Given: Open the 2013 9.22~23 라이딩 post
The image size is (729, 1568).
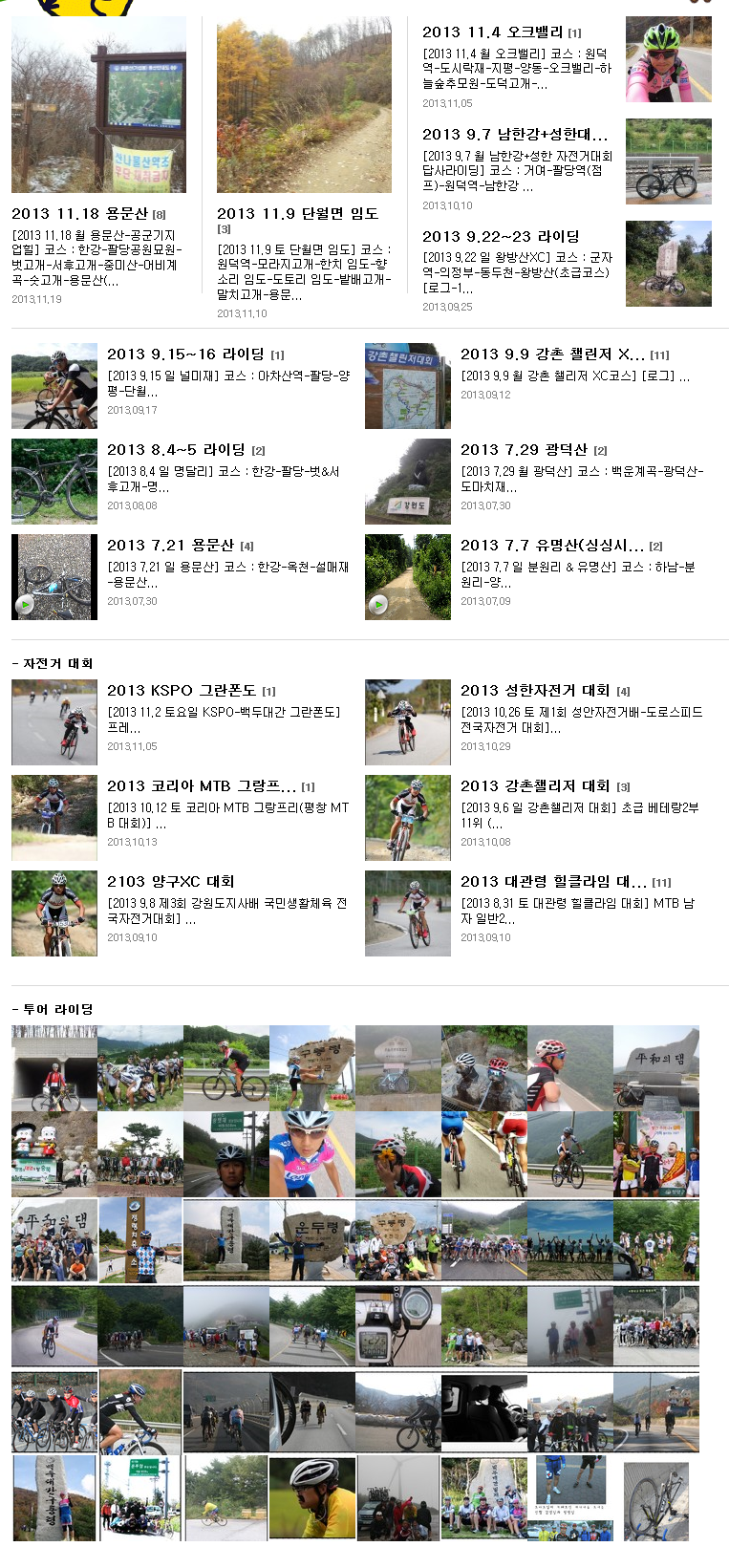Looking at the screenshot, I should pos(501,237).
